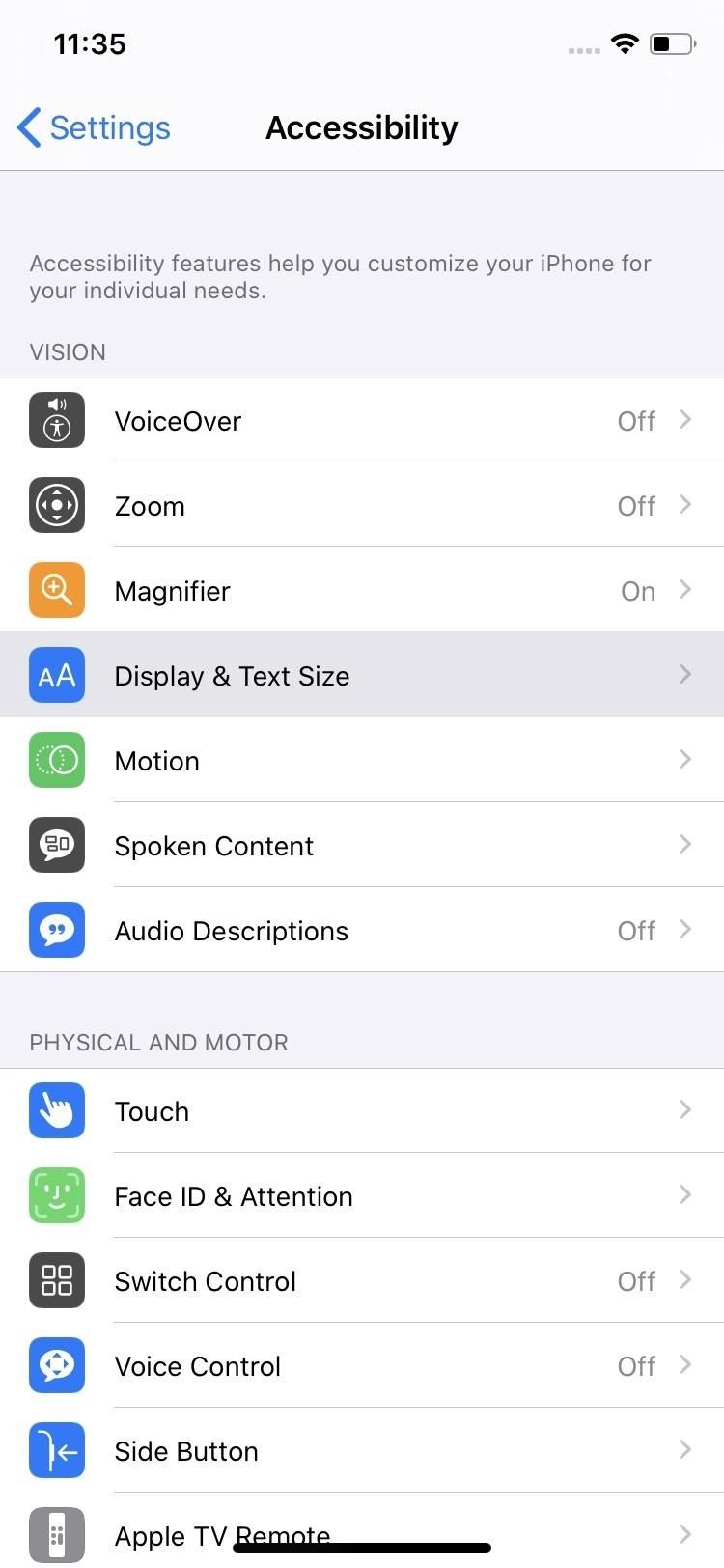Tap the Face ID & Attention icon
724x1568 pixels.
point(56,1195)
